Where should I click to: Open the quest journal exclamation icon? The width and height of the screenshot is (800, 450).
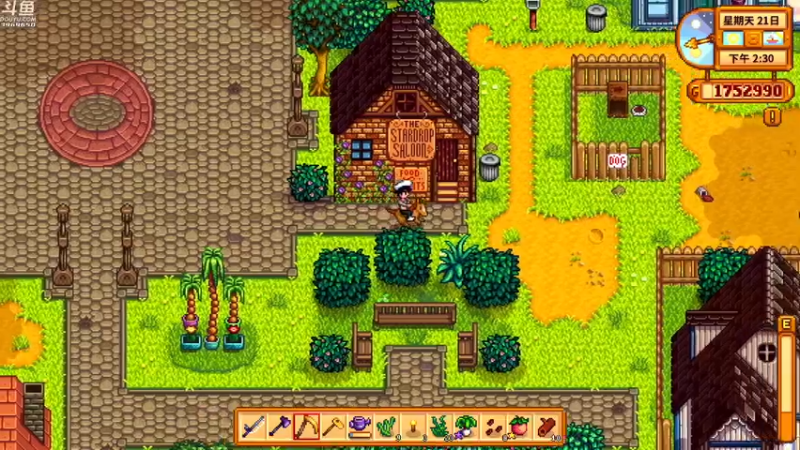772,117
